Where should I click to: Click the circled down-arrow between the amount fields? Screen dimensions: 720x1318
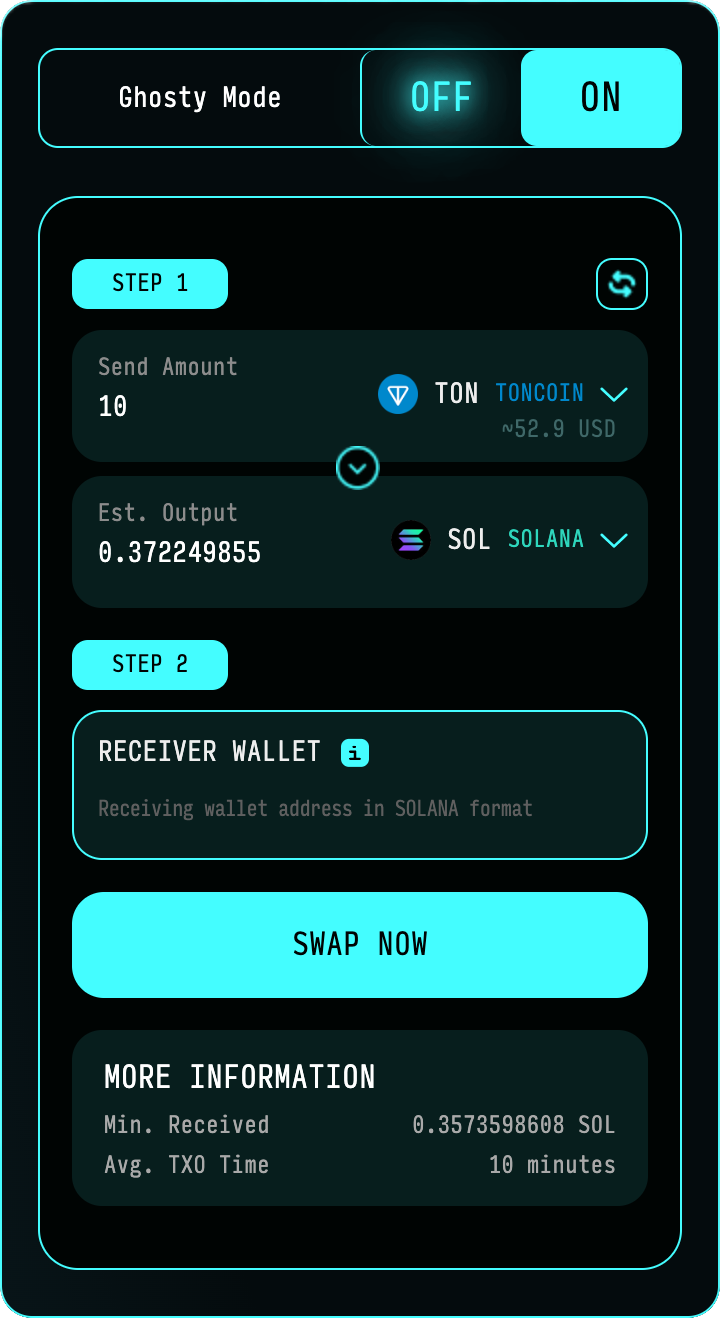(x=357, y=467)
